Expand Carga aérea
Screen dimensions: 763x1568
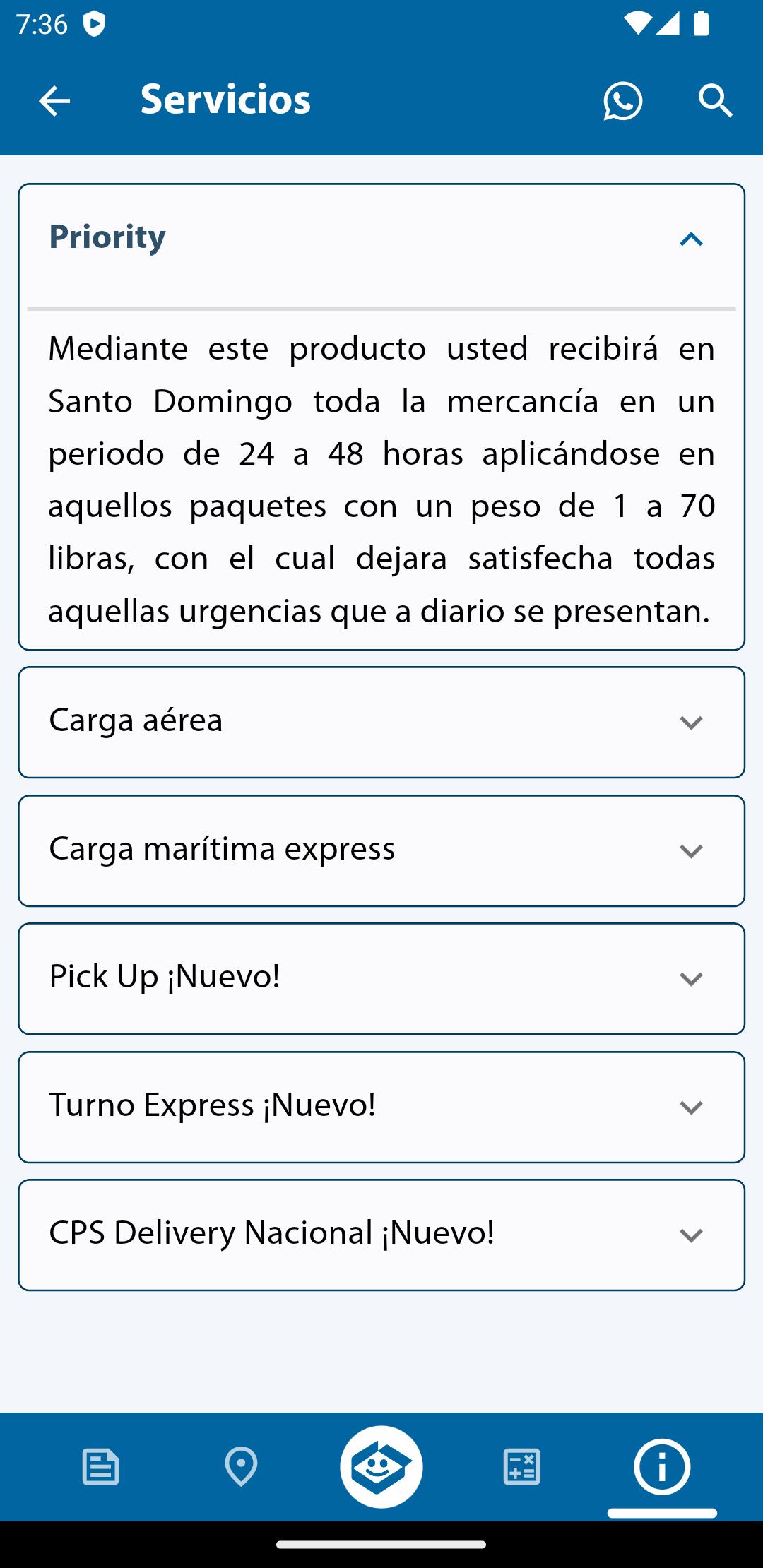point(381,722)
